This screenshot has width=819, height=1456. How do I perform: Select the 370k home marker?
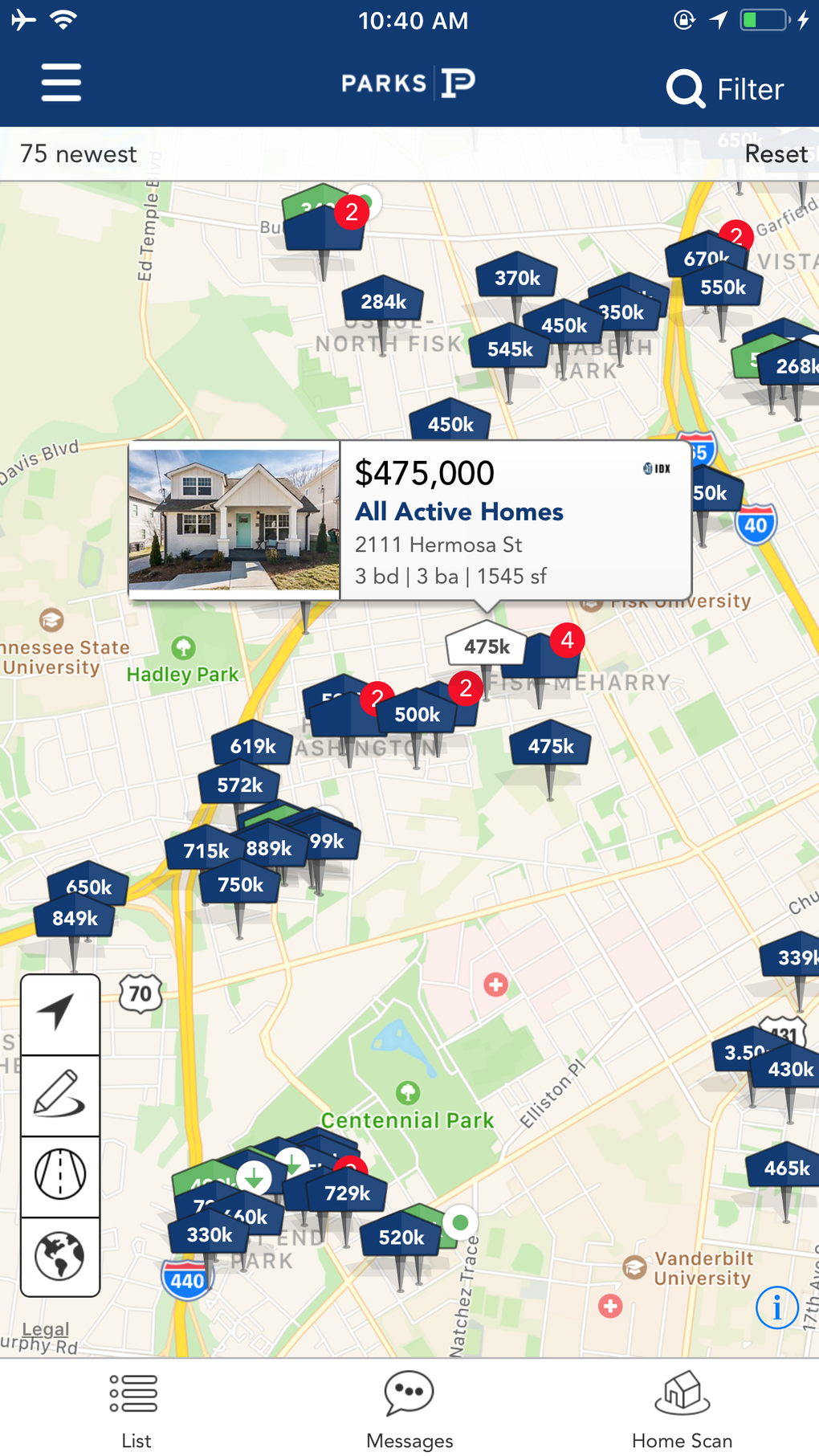click(517, 279)
